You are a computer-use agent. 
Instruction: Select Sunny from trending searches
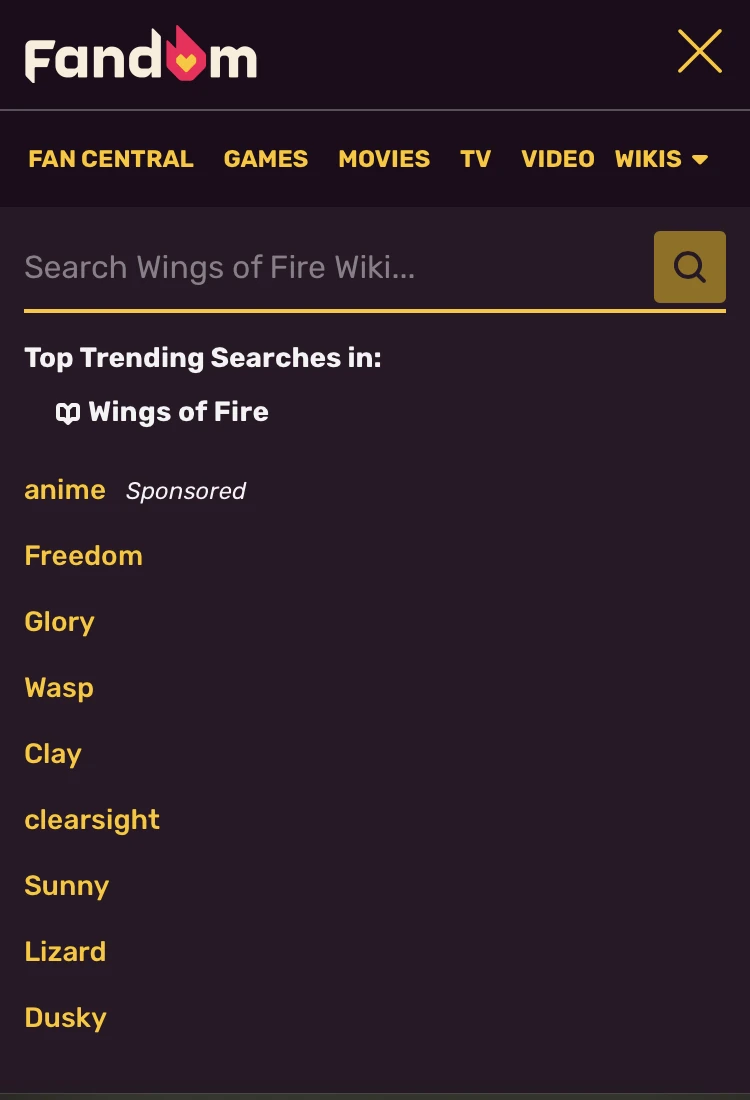(x=67, y=886)
